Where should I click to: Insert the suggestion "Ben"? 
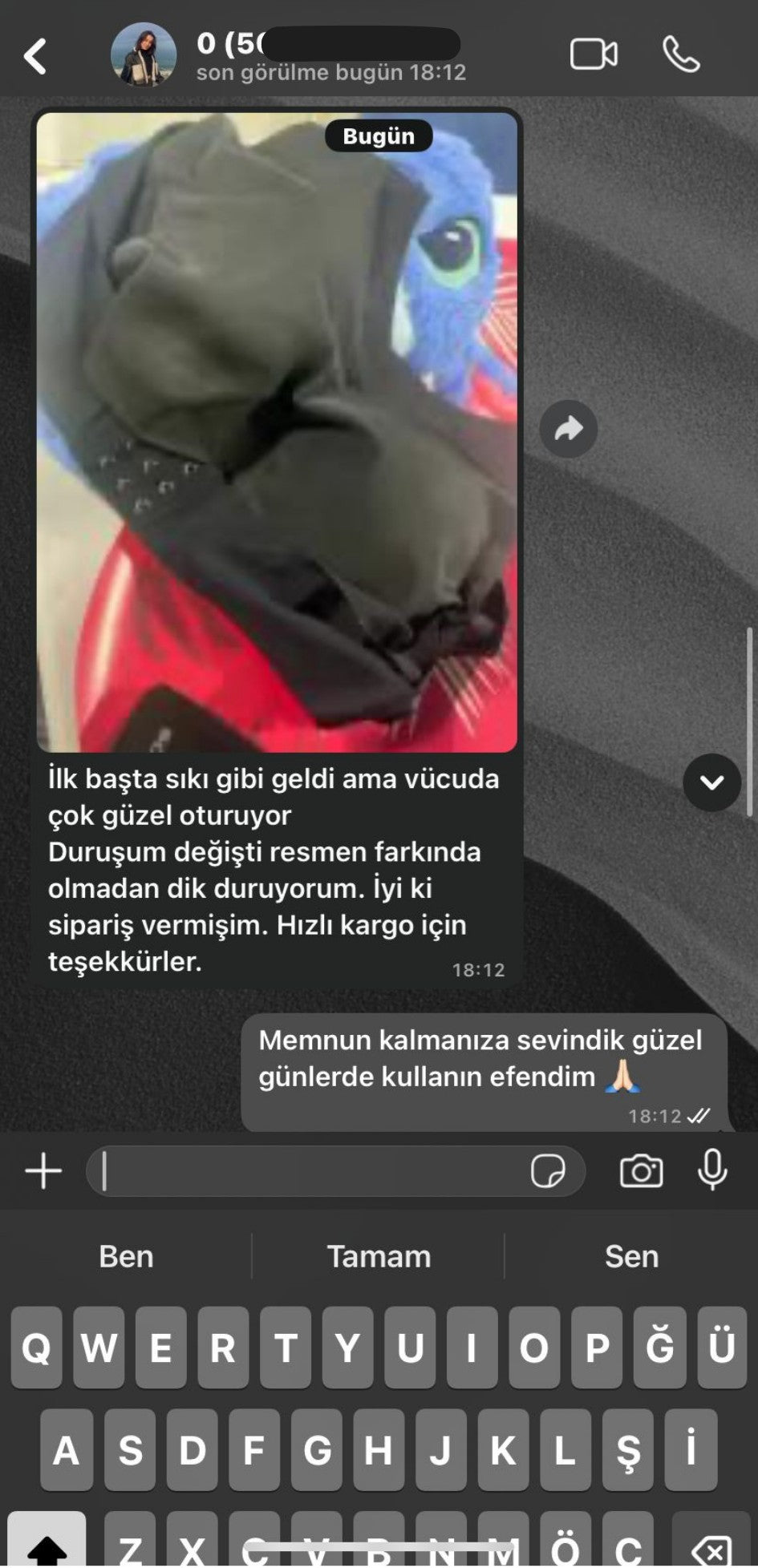point(126,1256)
